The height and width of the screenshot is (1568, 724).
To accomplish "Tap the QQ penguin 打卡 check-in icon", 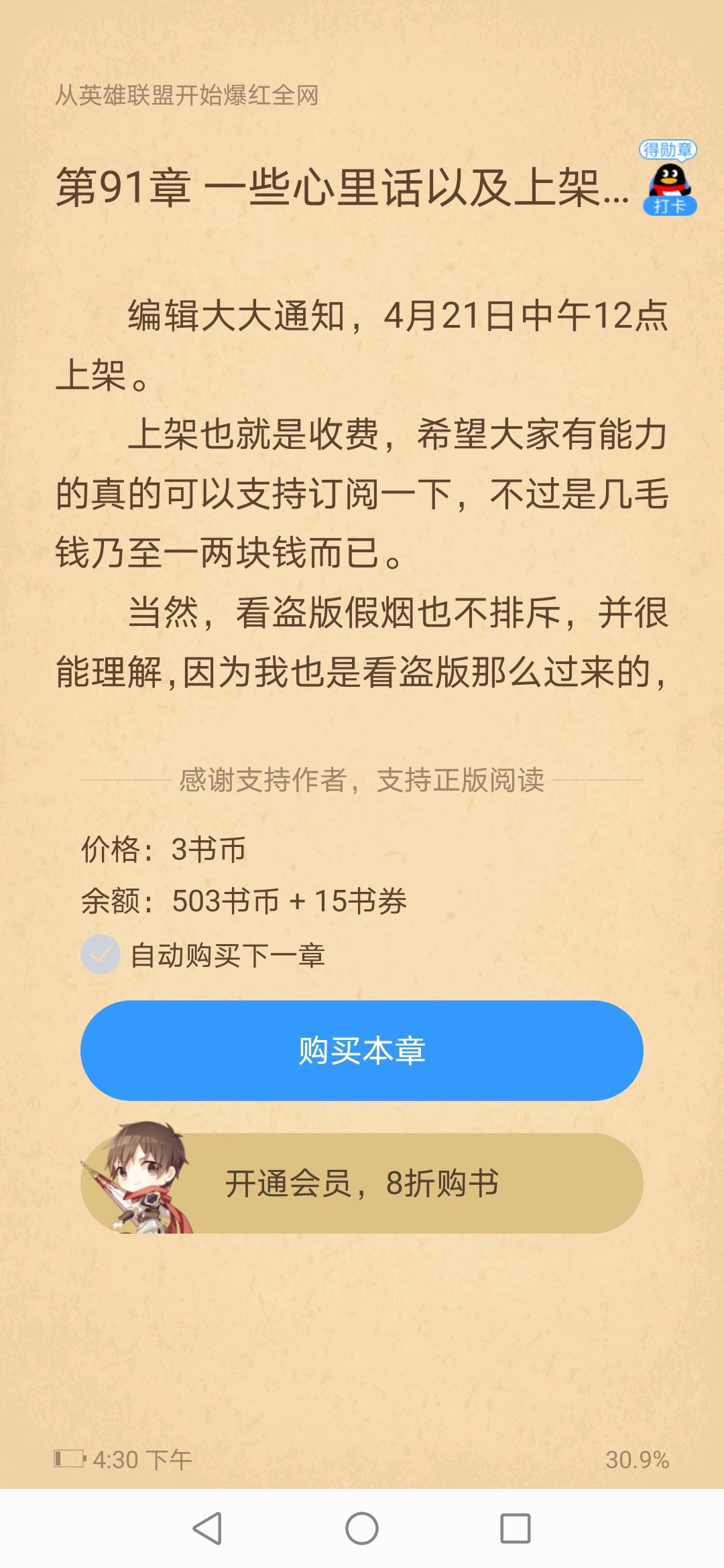I will pyautogui.click(x=668, y=178).
